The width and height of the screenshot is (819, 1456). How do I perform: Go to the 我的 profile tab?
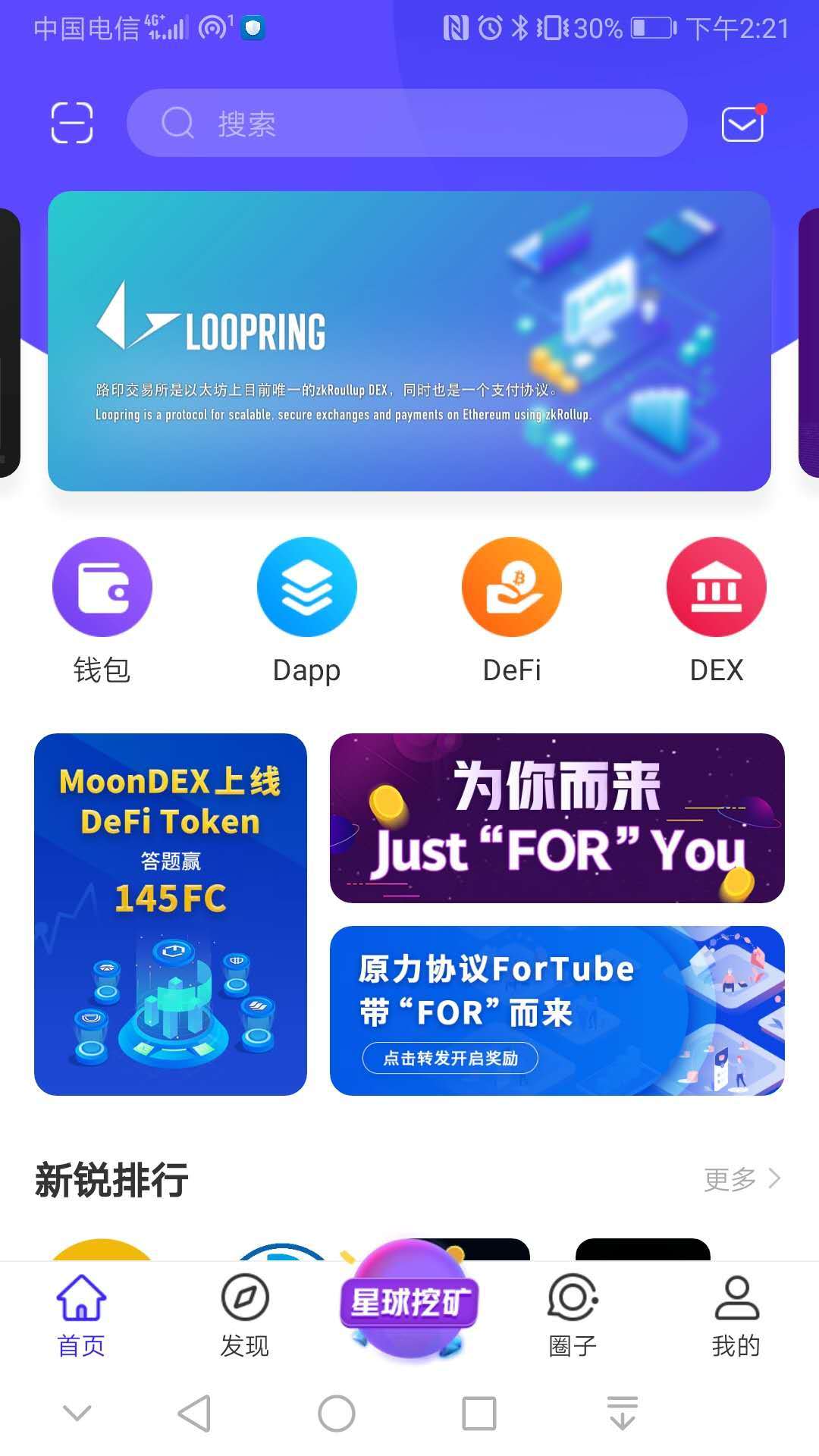[x=736, y=1316]
